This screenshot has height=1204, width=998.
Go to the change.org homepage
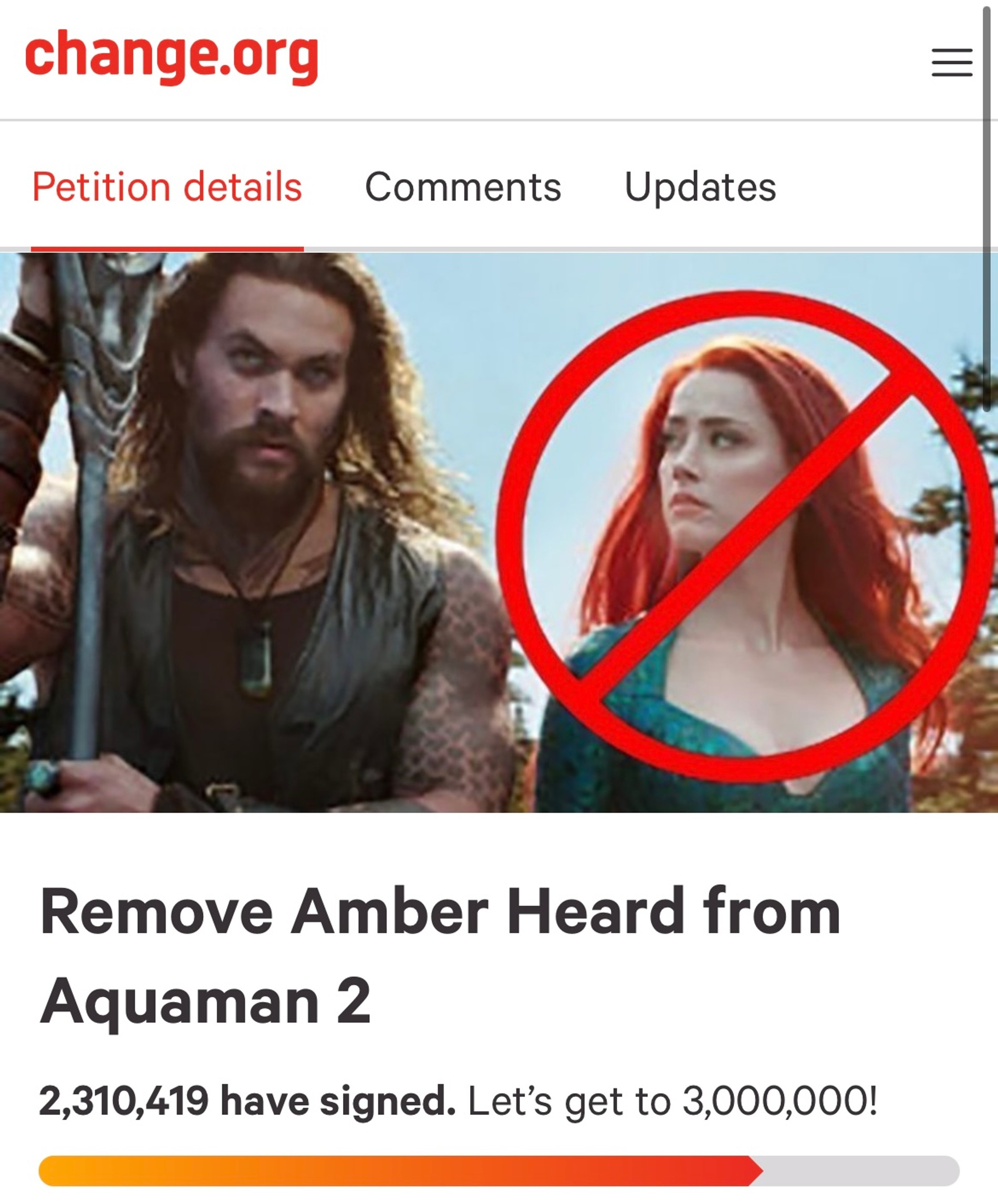[171, 56]
